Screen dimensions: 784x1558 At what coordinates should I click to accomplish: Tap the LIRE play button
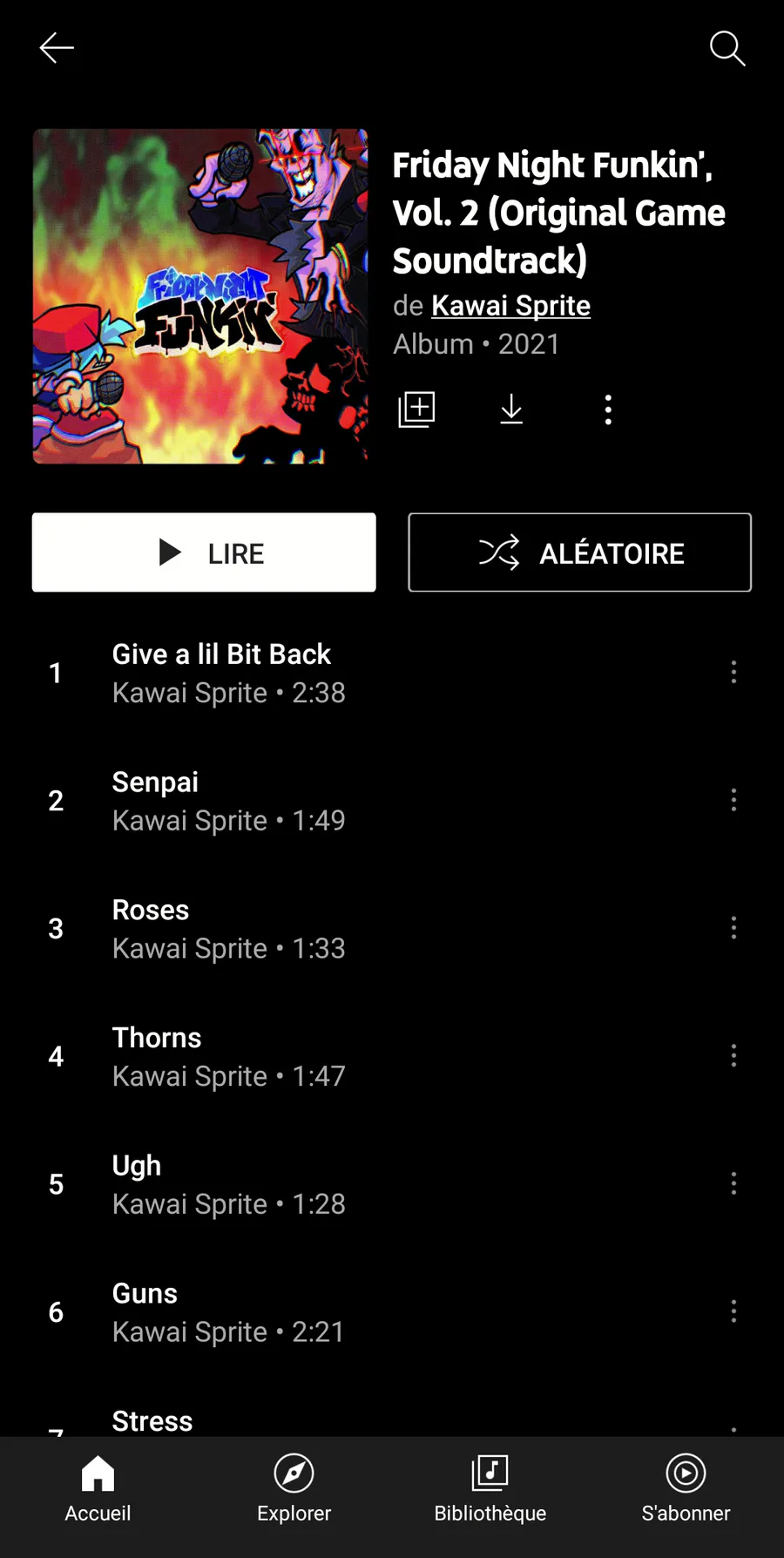click(204, 552)
